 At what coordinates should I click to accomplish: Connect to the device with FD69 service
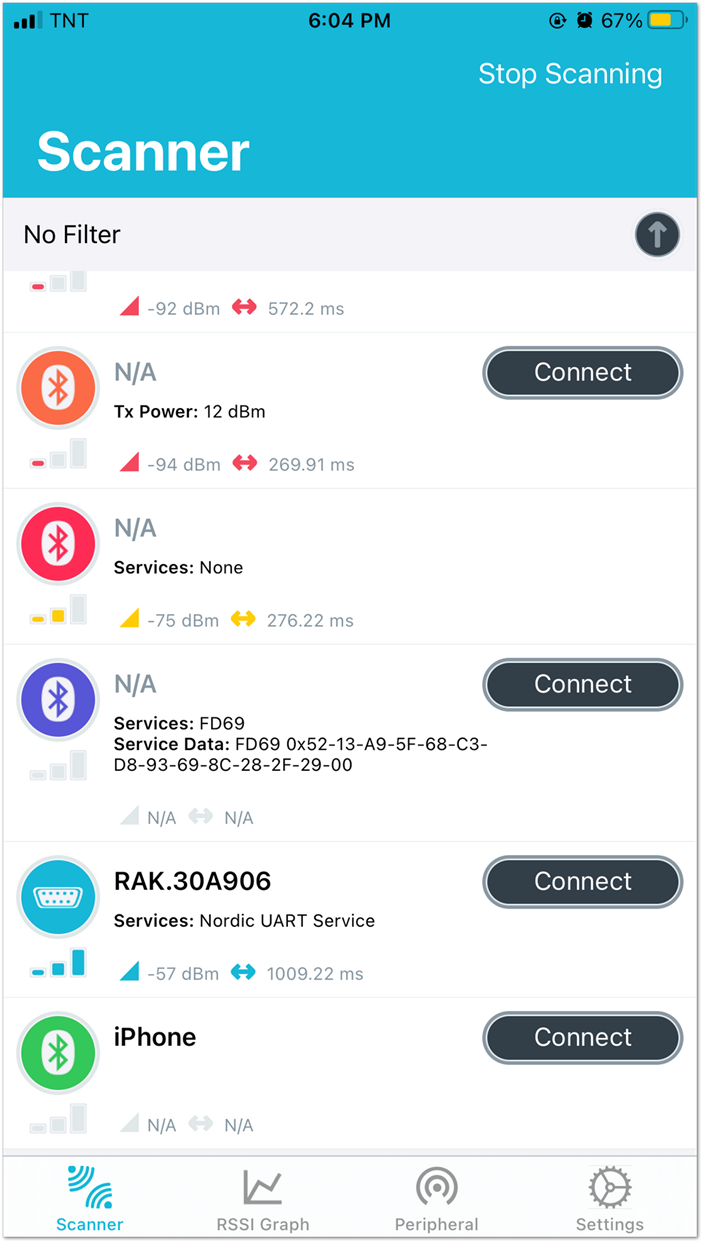pyautogui.click(x=583, y=685)
